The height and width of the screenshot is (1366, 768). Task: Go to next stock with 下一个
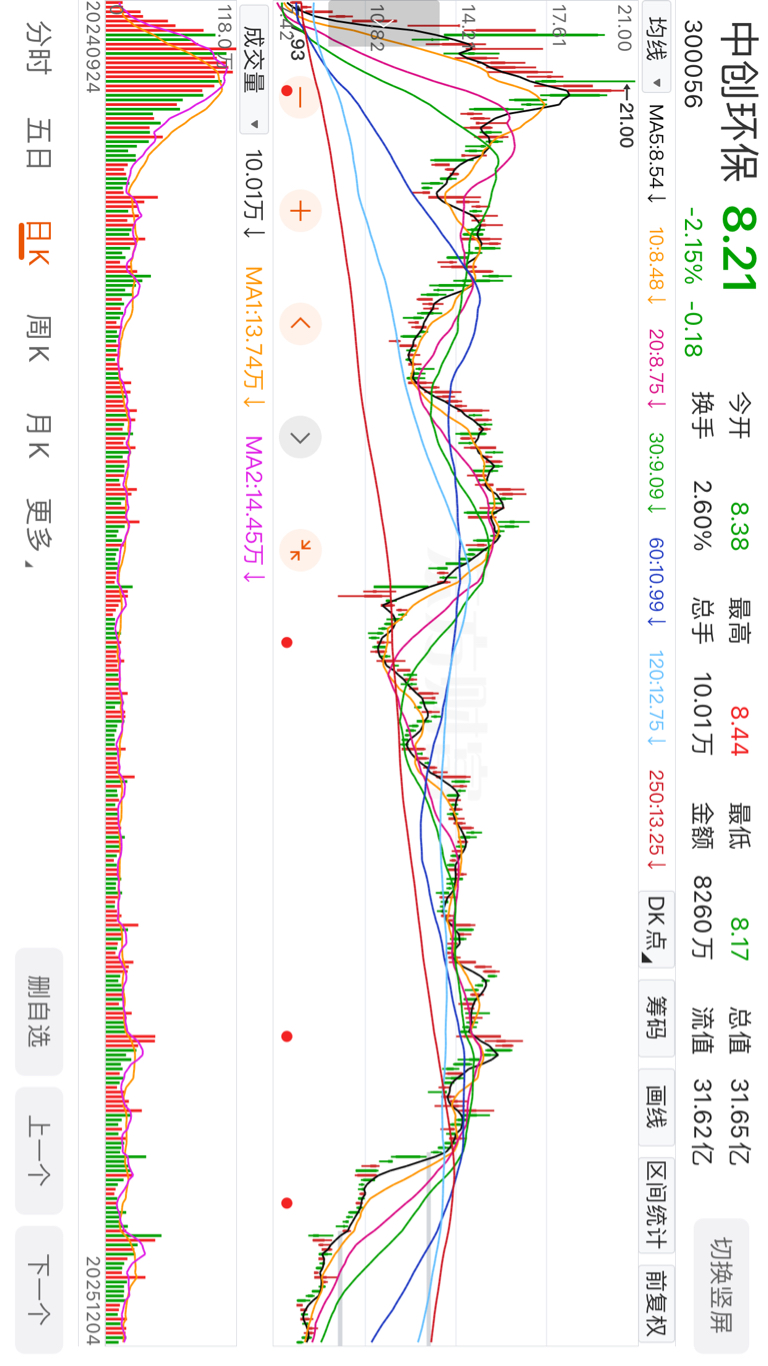coord(39,1290)
